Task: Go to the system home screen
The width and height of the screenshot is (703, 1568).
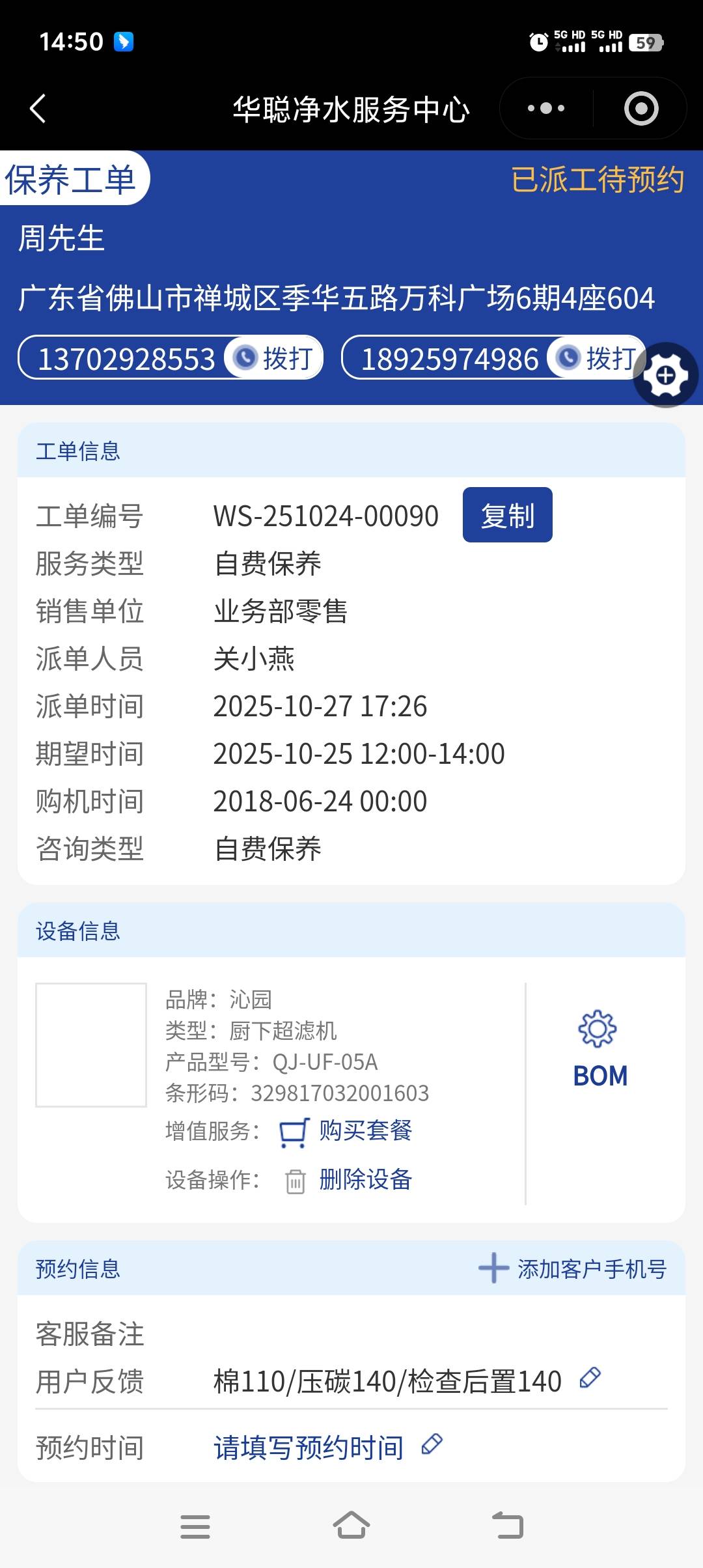Action: [351, 1526]
